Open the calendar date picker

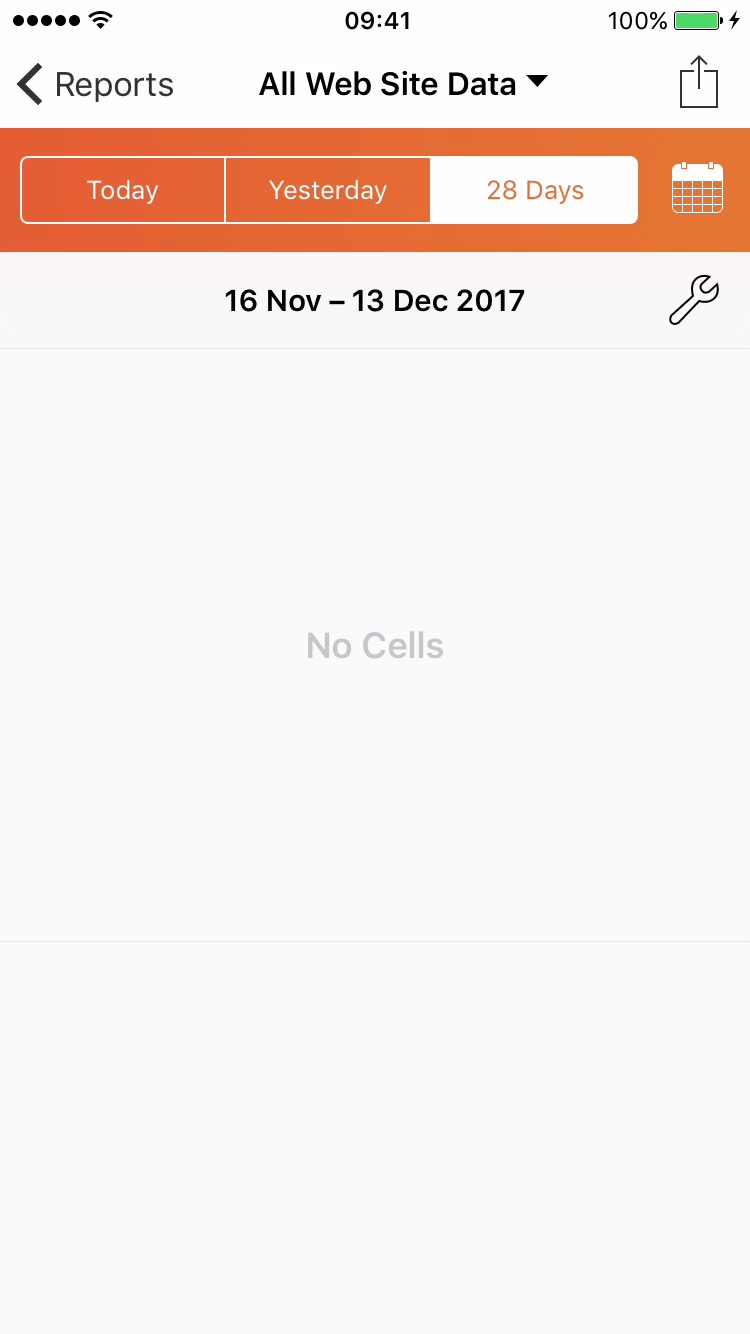tap(697, 188)
